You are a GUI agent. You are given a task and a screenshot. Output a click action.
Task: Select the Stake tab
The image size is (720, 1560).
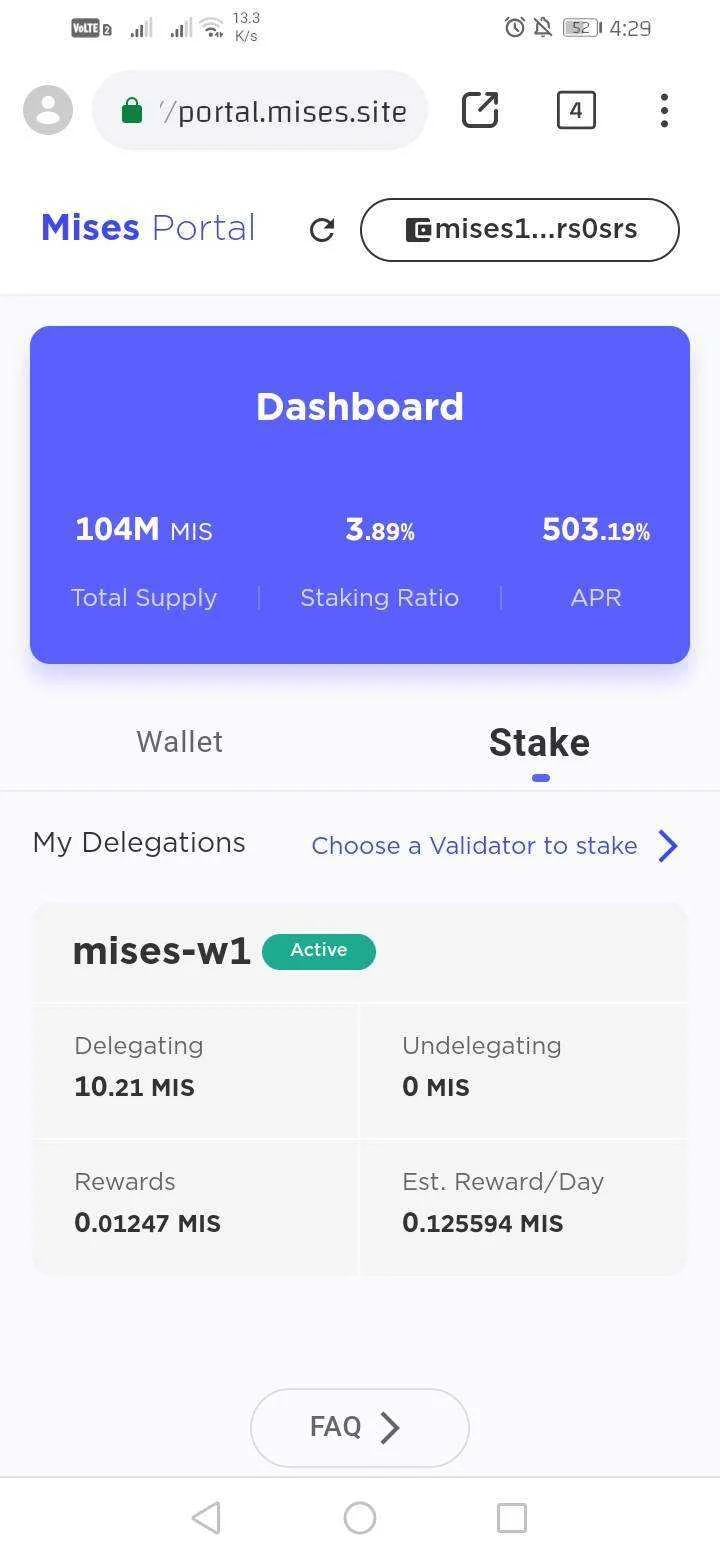540,743
